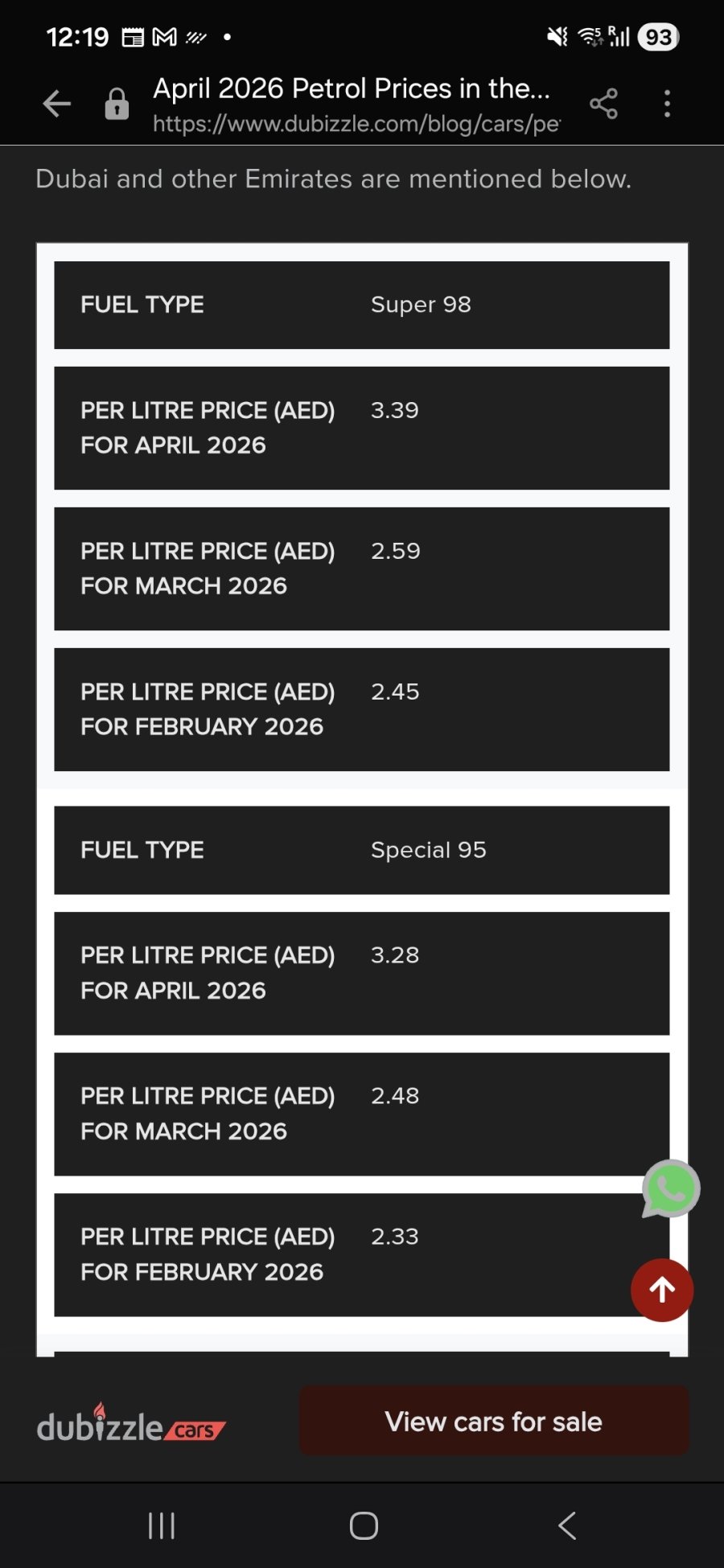The width and height of the screenshot is (724, 1568).
Task: Jump back to top with red arrow
Action: click(662, 1290)
